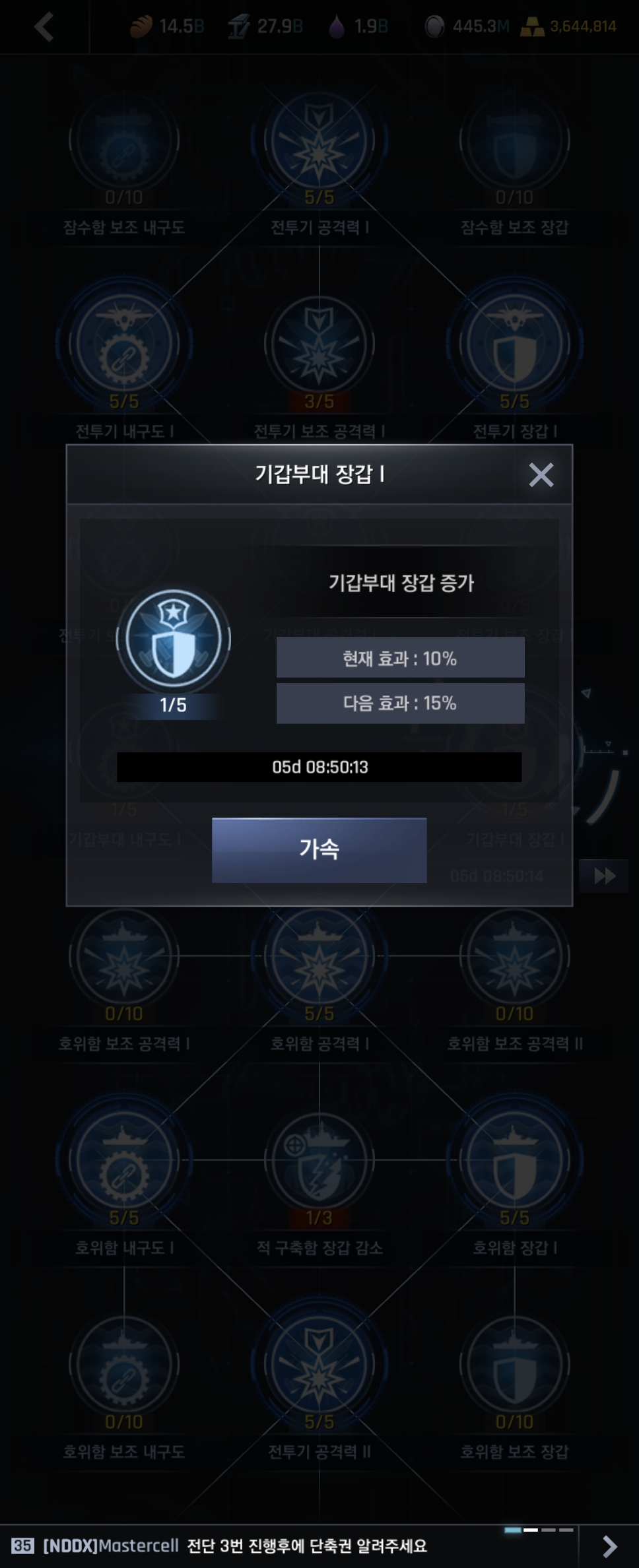This screenshot has height=1568, width=639.
Task: Close the 기갑부대 장갑 I dialog
Action: [x=541, y=474]
